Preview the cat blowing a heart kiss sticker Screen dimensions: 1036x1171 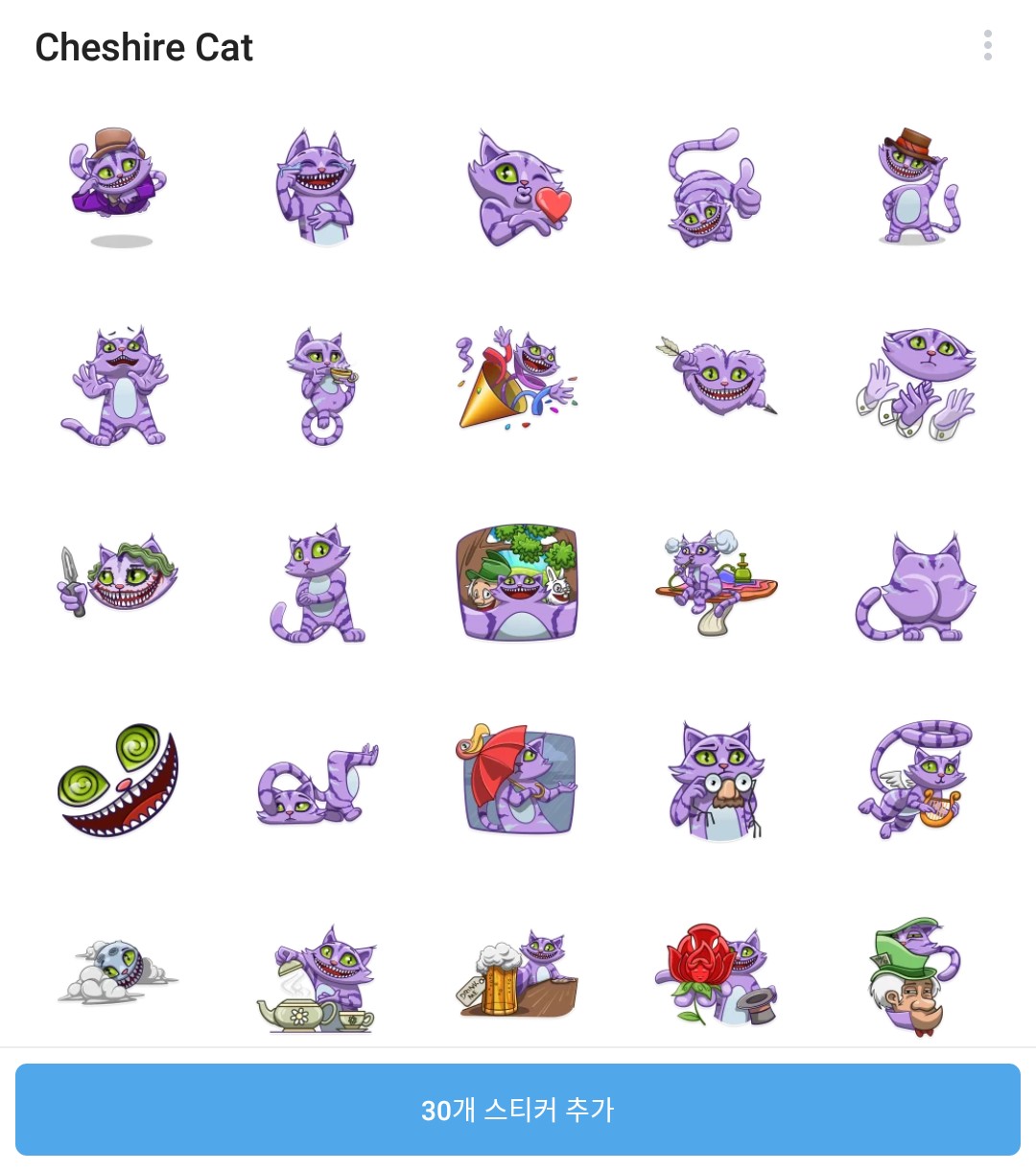tap(518, 188)
